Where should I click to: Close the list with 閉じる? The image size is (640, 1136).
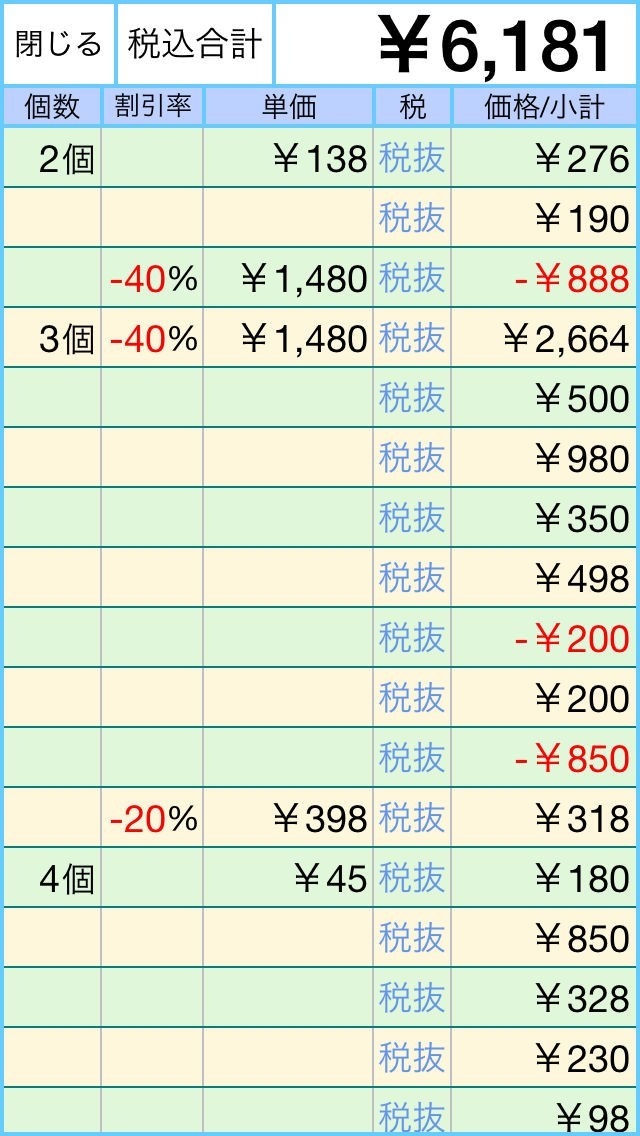pos(58,44)
